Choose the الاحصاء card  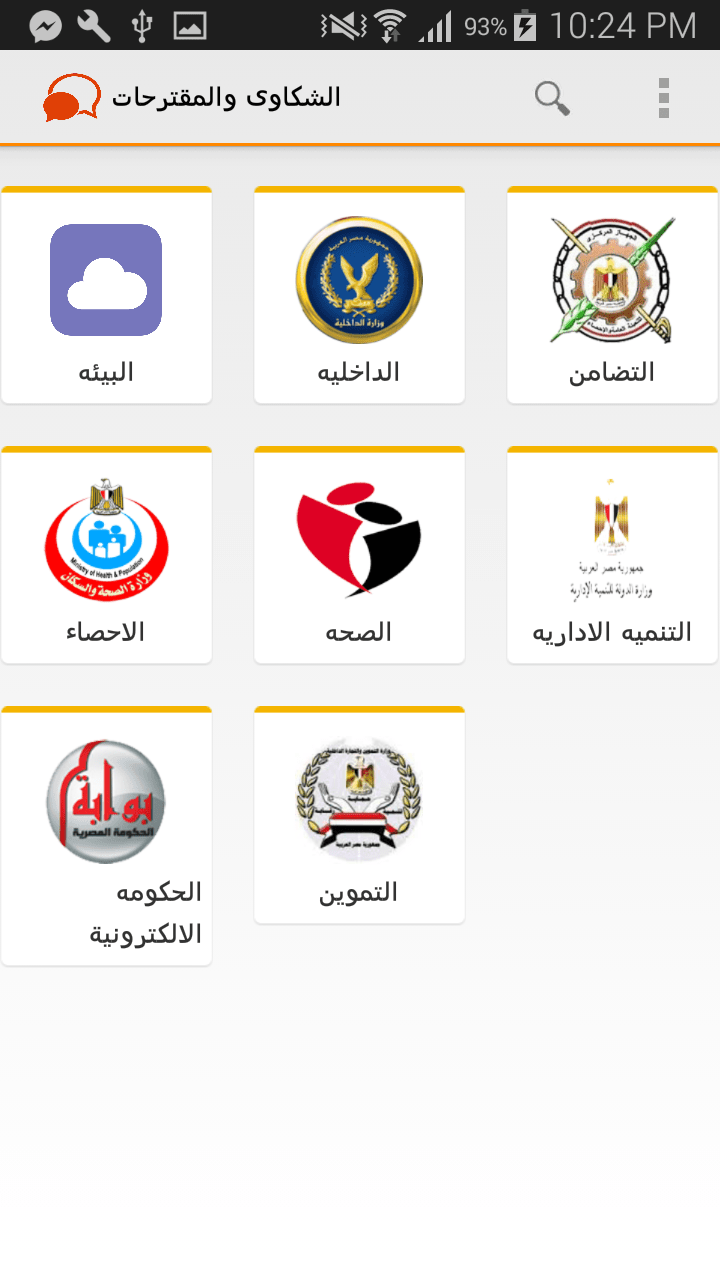coord(106,556)
